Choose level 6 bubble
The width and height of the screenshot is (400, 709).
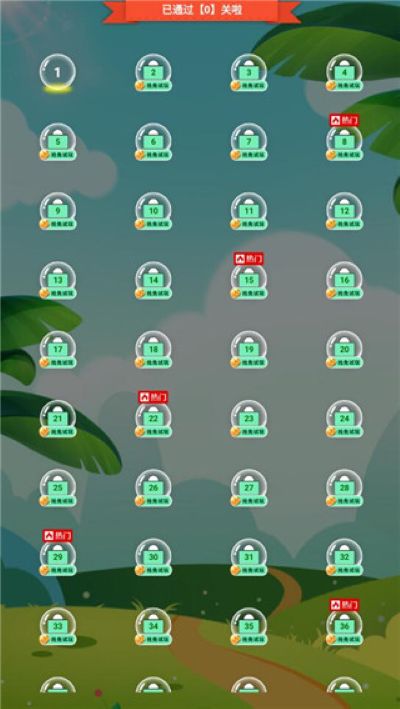[153, 142]
